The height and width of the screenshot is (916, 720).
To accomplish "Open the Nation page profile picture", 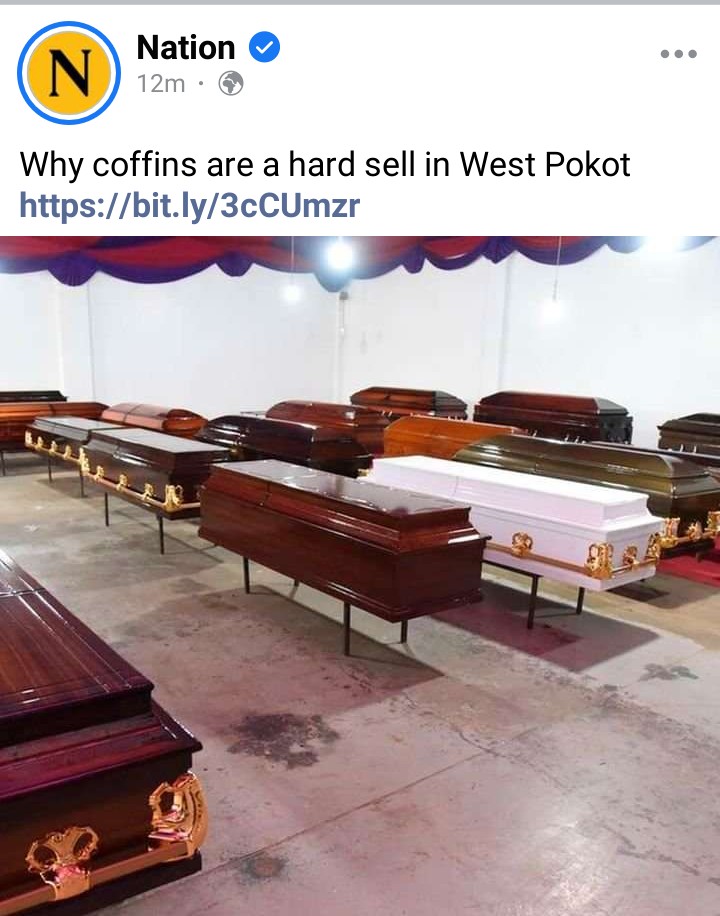I will [x=69, y=73].
